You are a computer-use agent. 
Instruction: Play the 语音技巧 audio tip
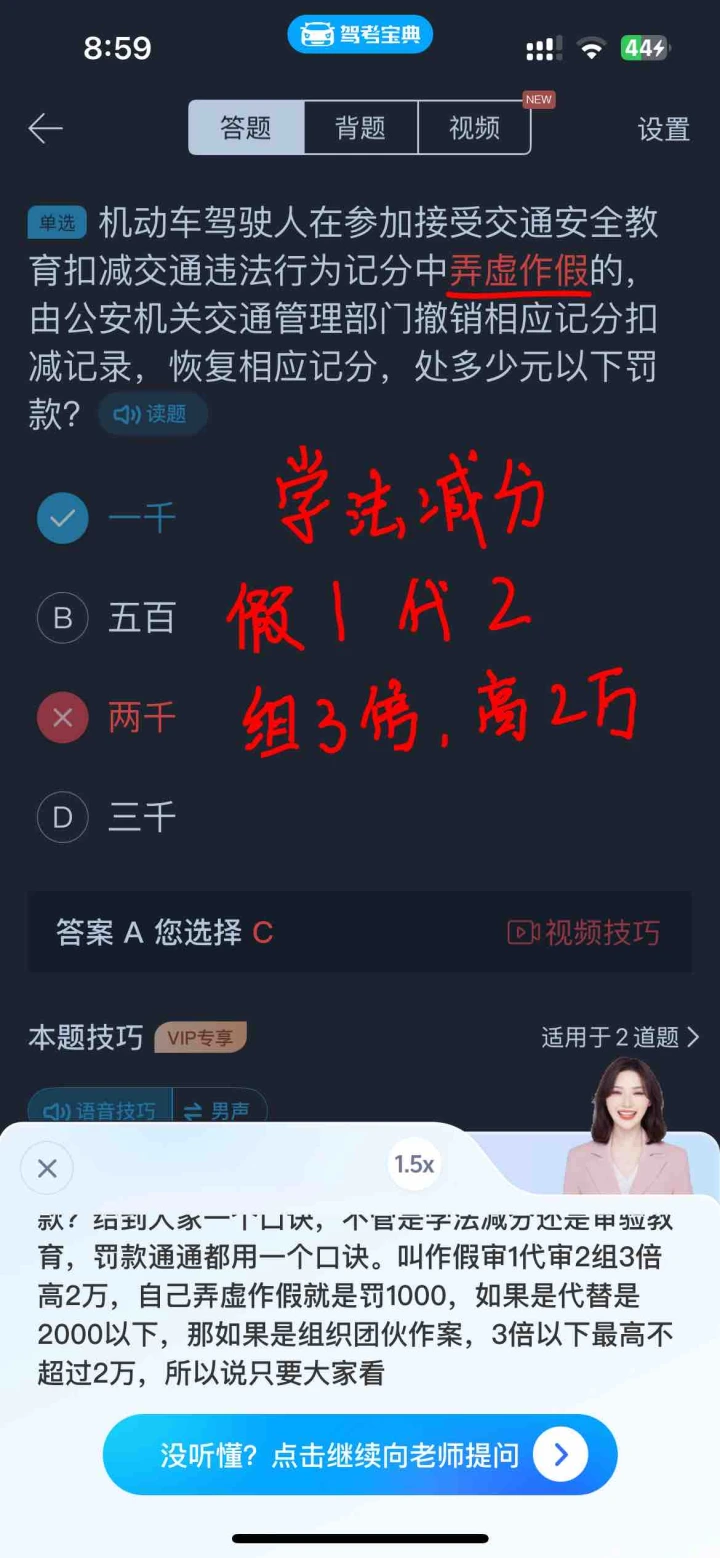click(100, 1111)
